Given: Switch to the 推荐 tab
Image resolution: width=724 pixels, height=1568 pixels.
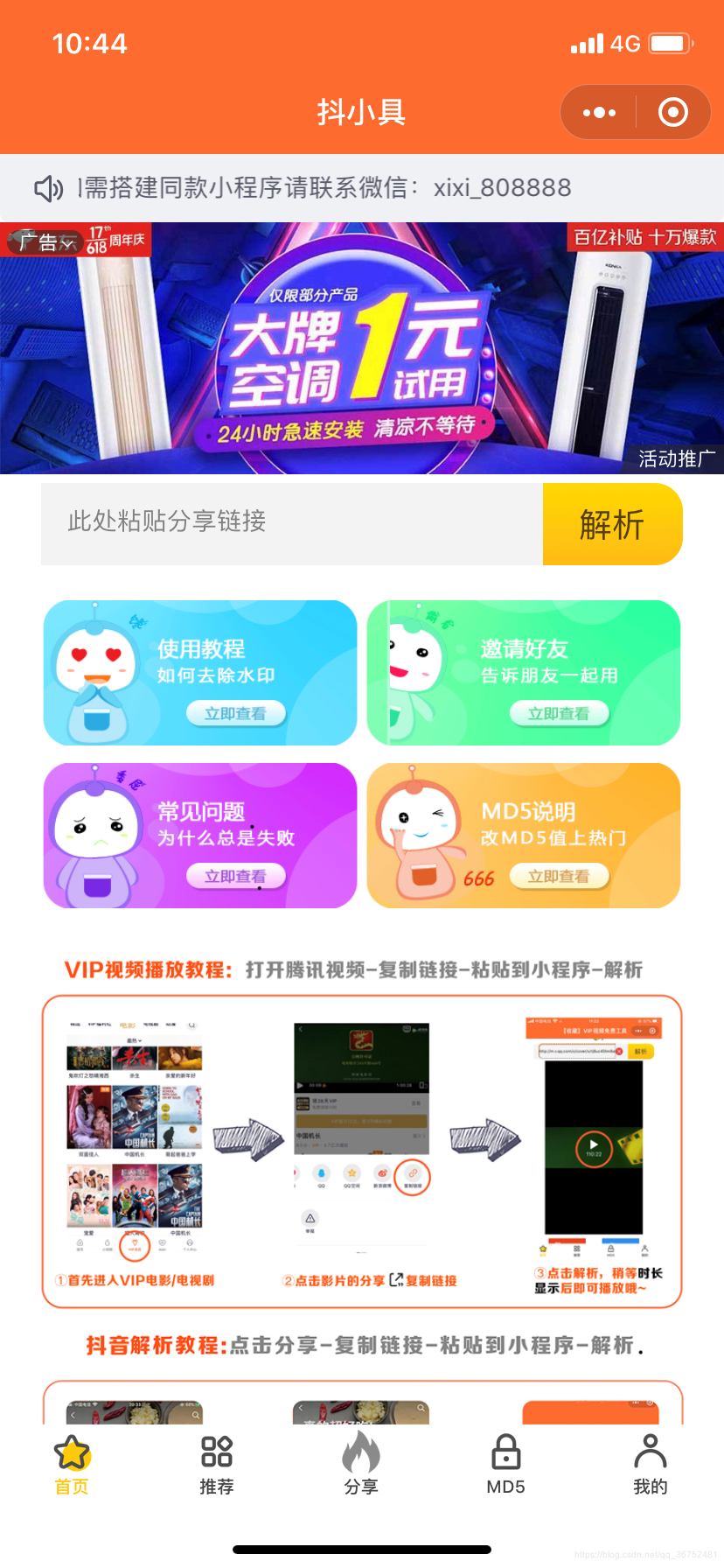Looking at the screenshot, I should coord(217,1465).
